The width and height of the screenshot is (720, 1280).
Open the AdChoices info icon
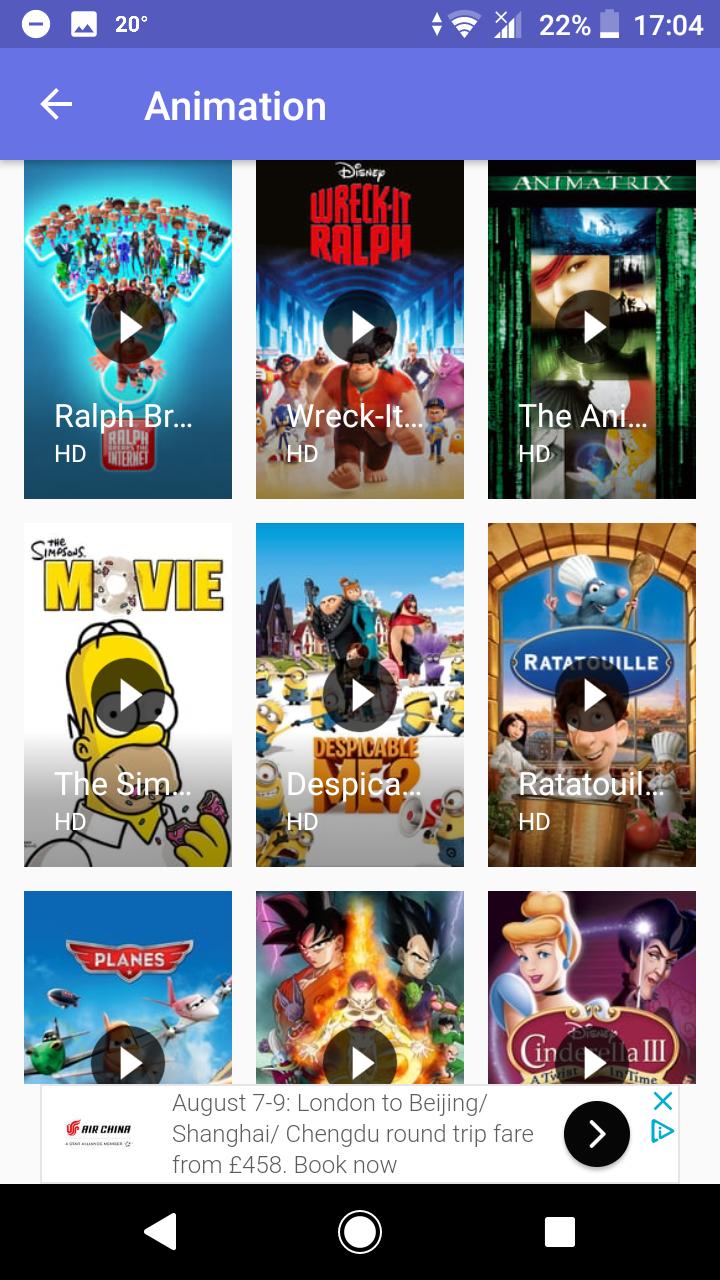click(662, 1131)
